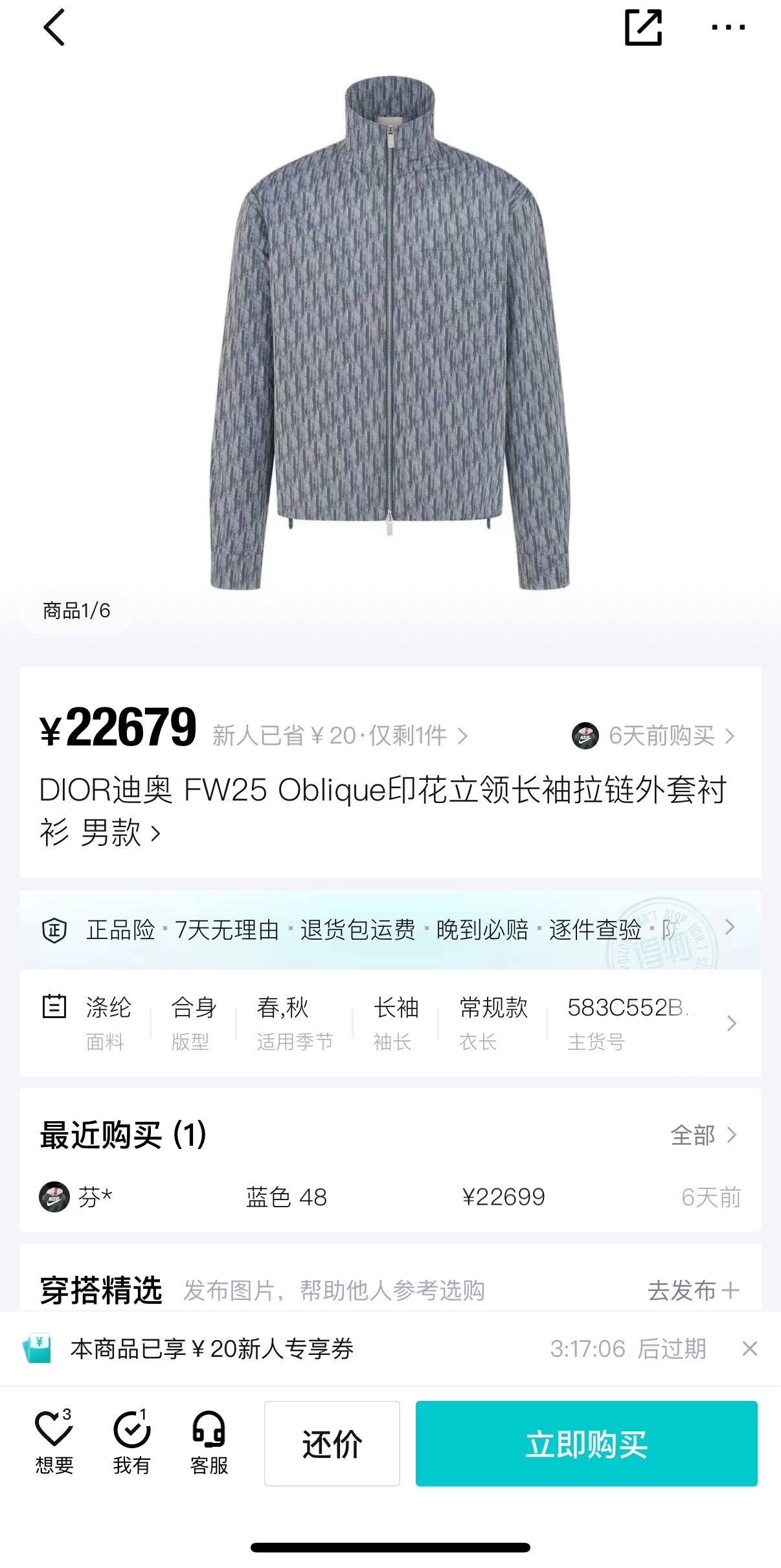View all recent purchases
The height and width of the screenshot is (1568, 781).
point(703,1135)
